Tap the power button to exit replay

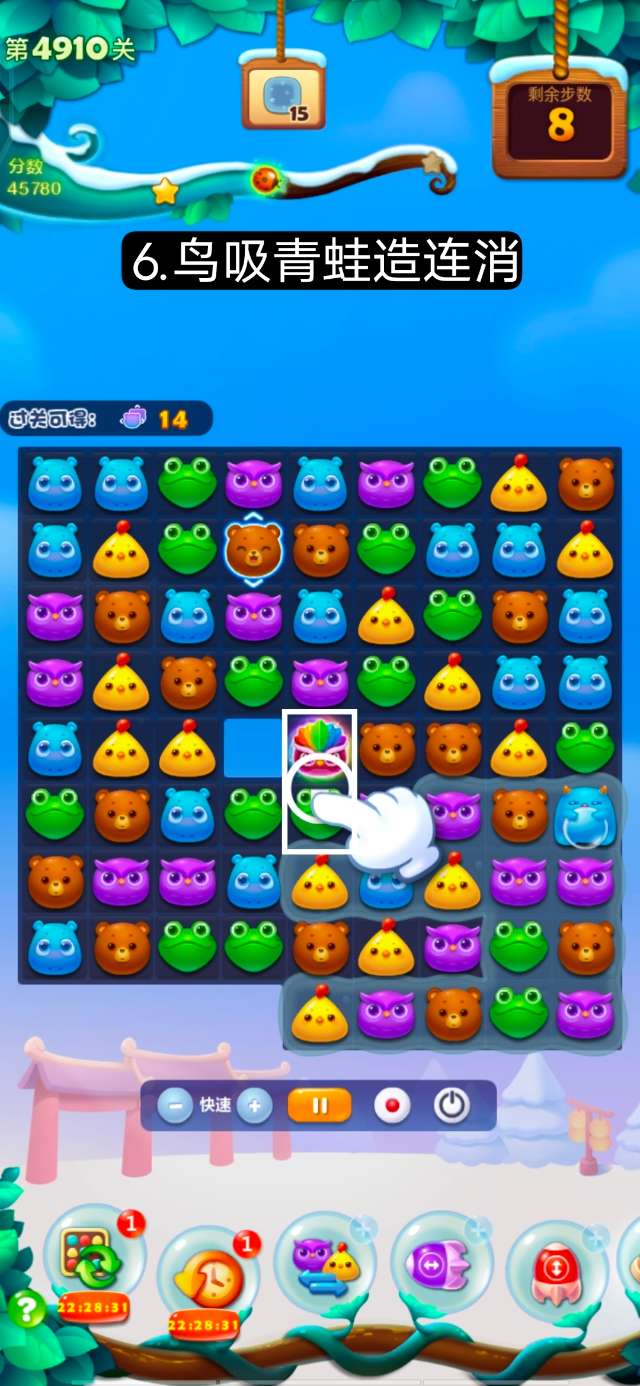pyautogui.click(x=452, y=1106)
